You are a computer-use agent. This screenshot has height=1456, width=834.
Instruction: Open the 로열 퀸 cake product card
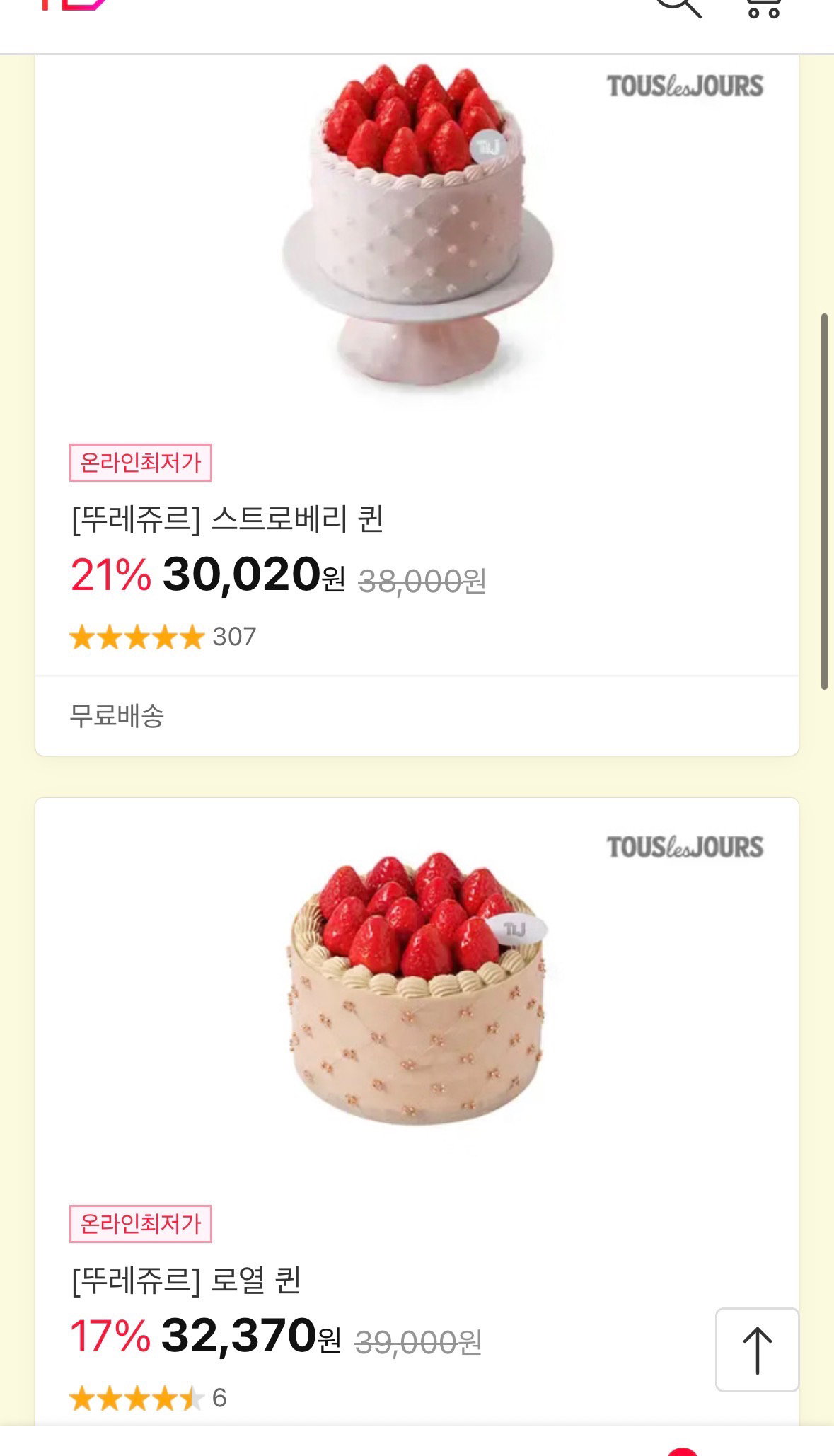pos(417,1111)
